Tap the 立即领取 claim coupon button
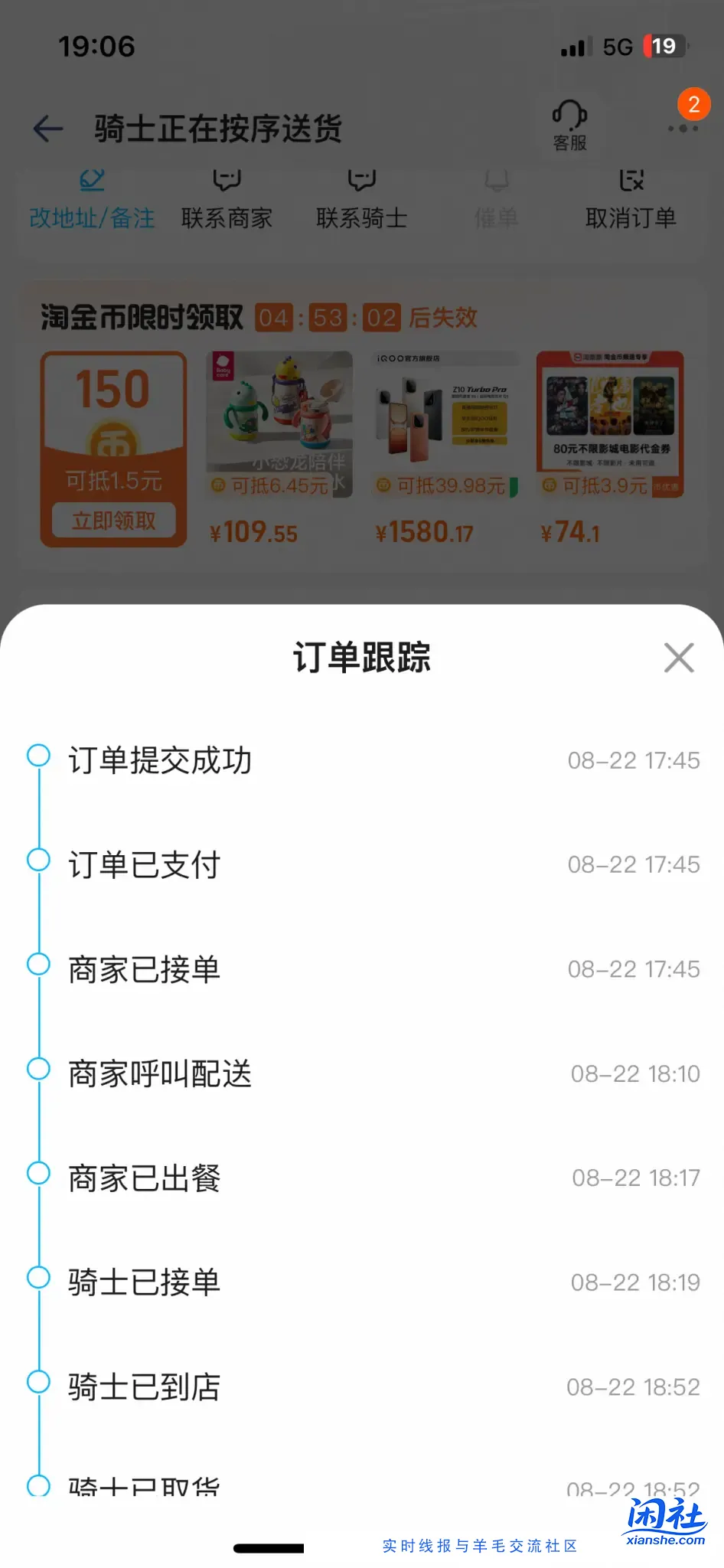This screenshot has width=724, height=1568. click(x=113, y=520)
